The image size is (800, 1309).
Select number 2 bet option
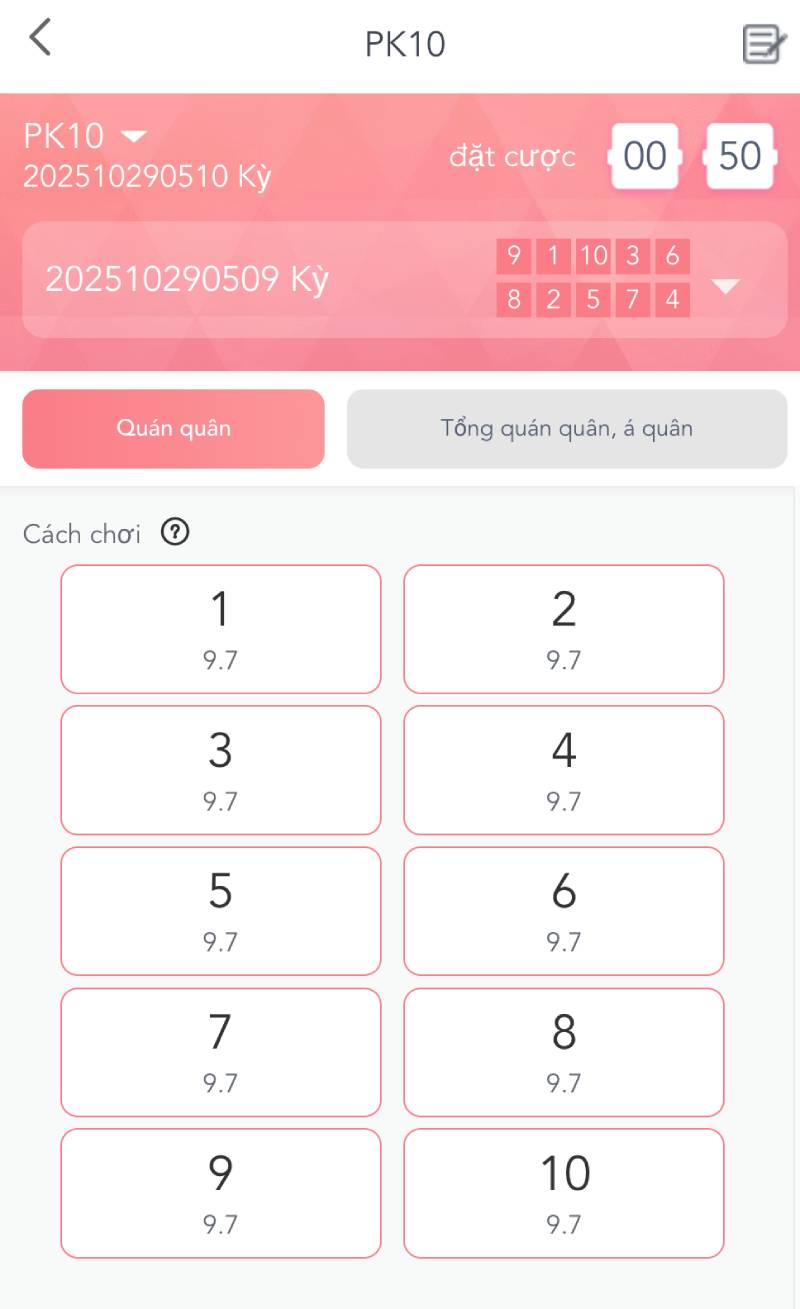click(x=564, y=629)
